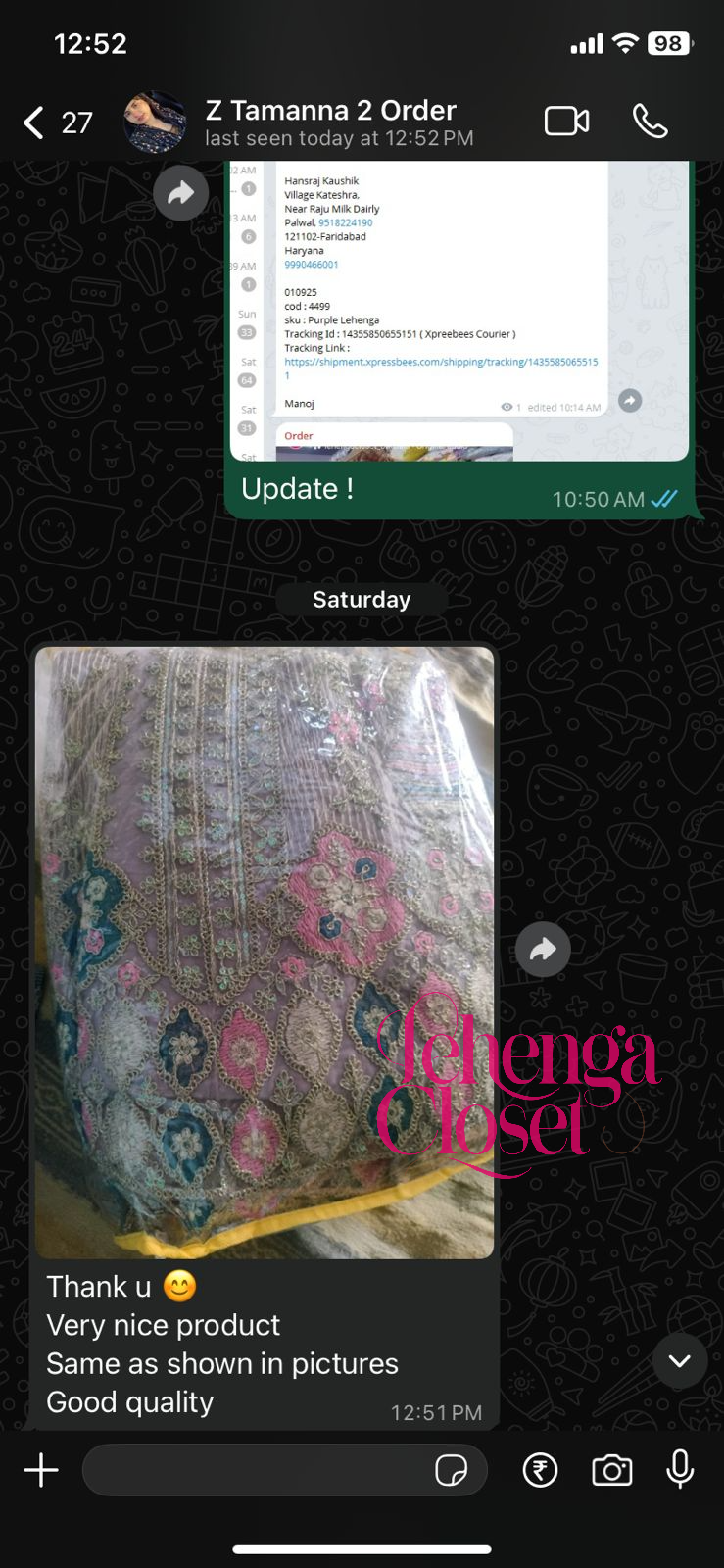Open the Update! screenshot image

(x=460, y=314)
